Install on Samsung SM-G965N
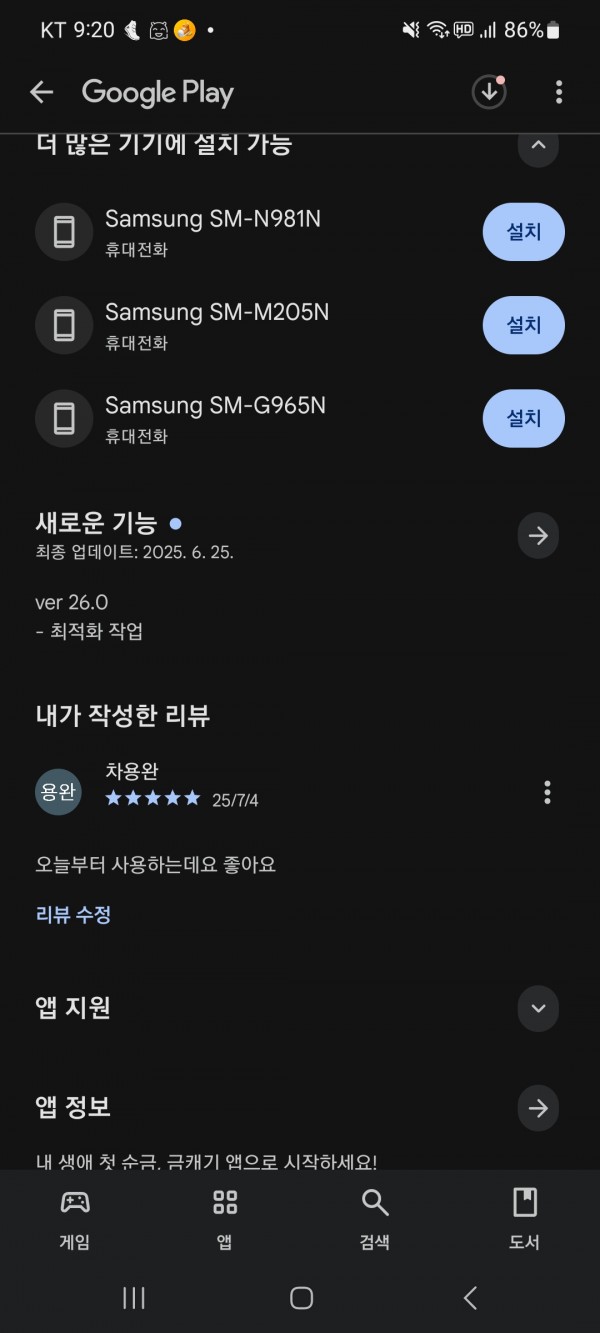Image resolution: width=600 pixels, height=1333 pixels. pyautogui.click(x=524, y=418)
